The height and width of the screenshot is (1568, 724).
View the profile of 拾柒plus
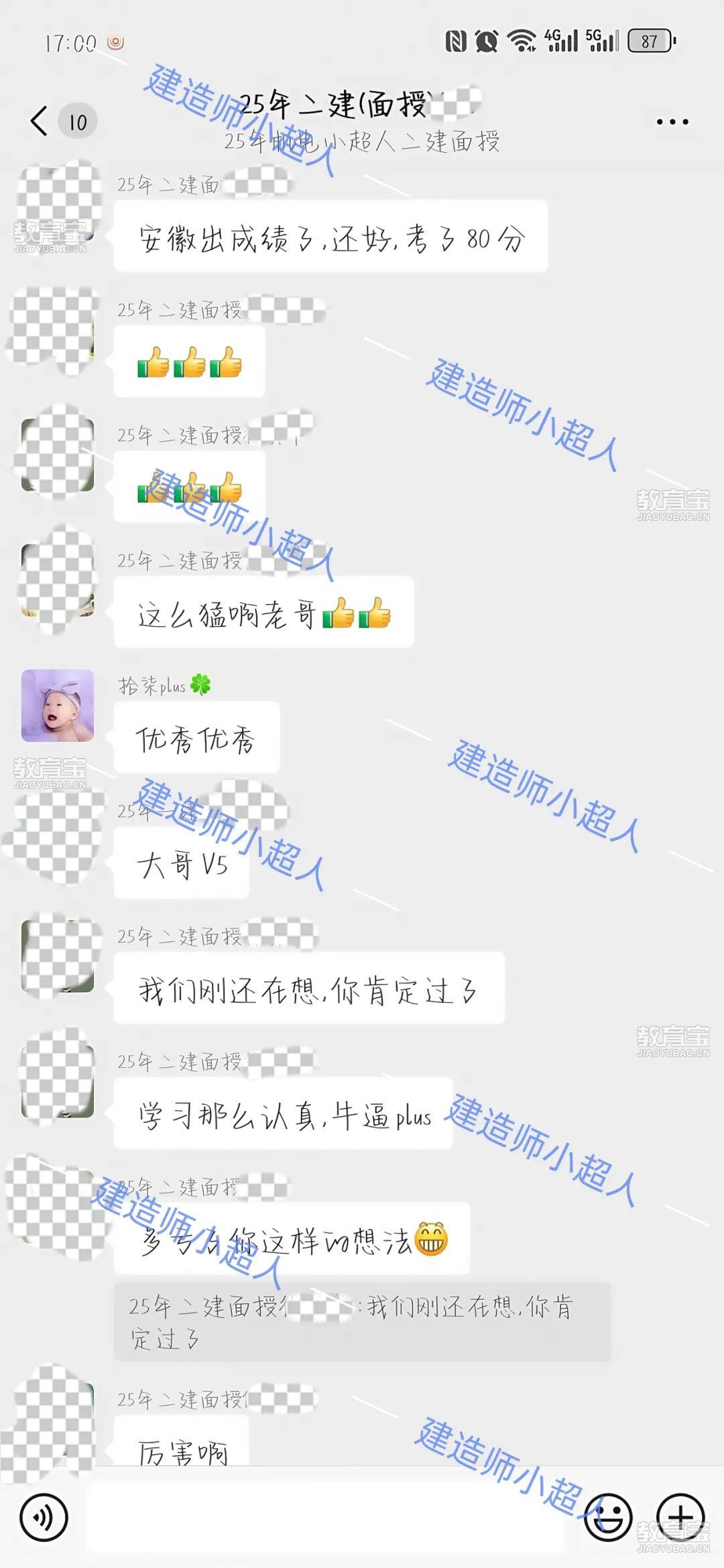pyautogui.click(x=58, y=705)
